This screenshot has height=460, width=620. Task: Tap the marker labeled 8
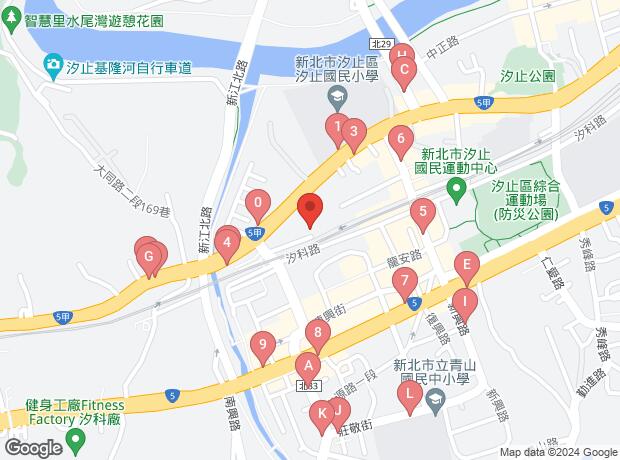click(318, 333)
